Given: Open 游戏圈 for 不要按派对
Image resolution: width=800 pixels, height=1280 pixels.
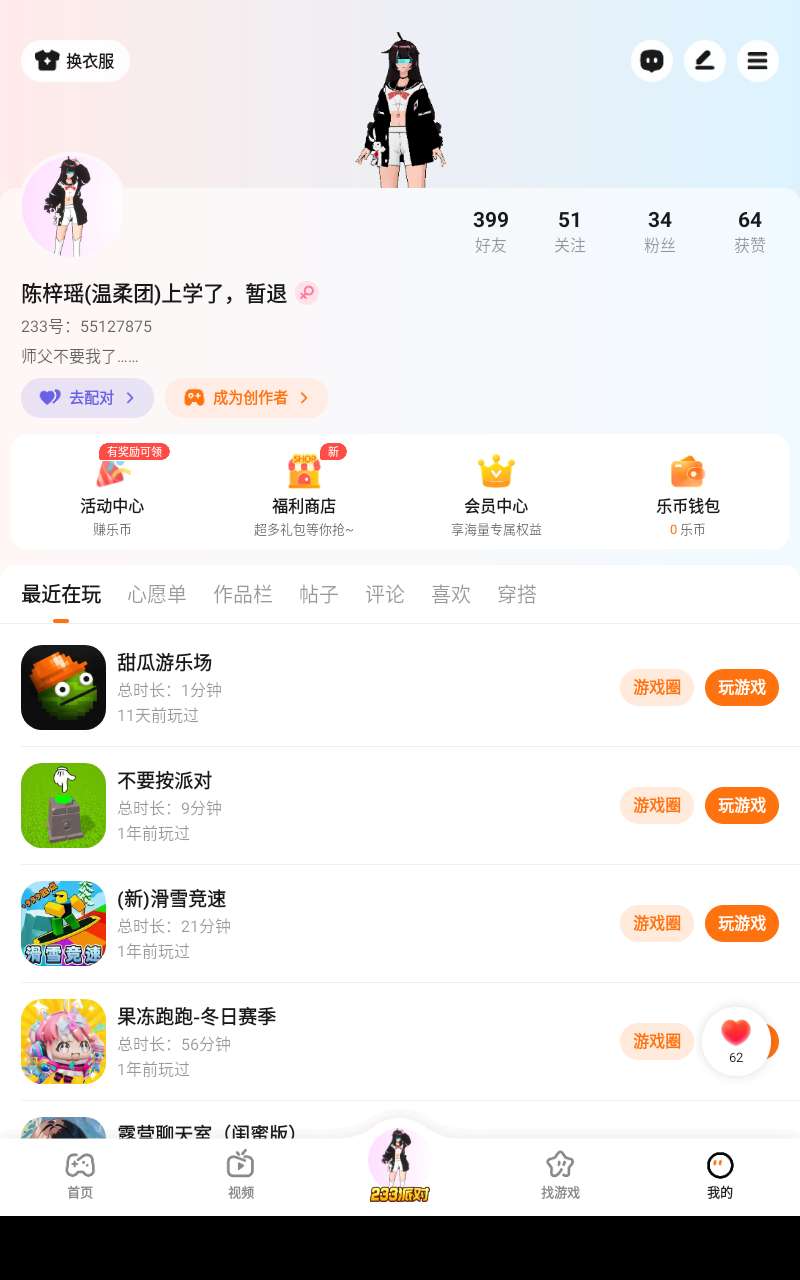Looking at the screenshot, I should click(x=657, y=806).
